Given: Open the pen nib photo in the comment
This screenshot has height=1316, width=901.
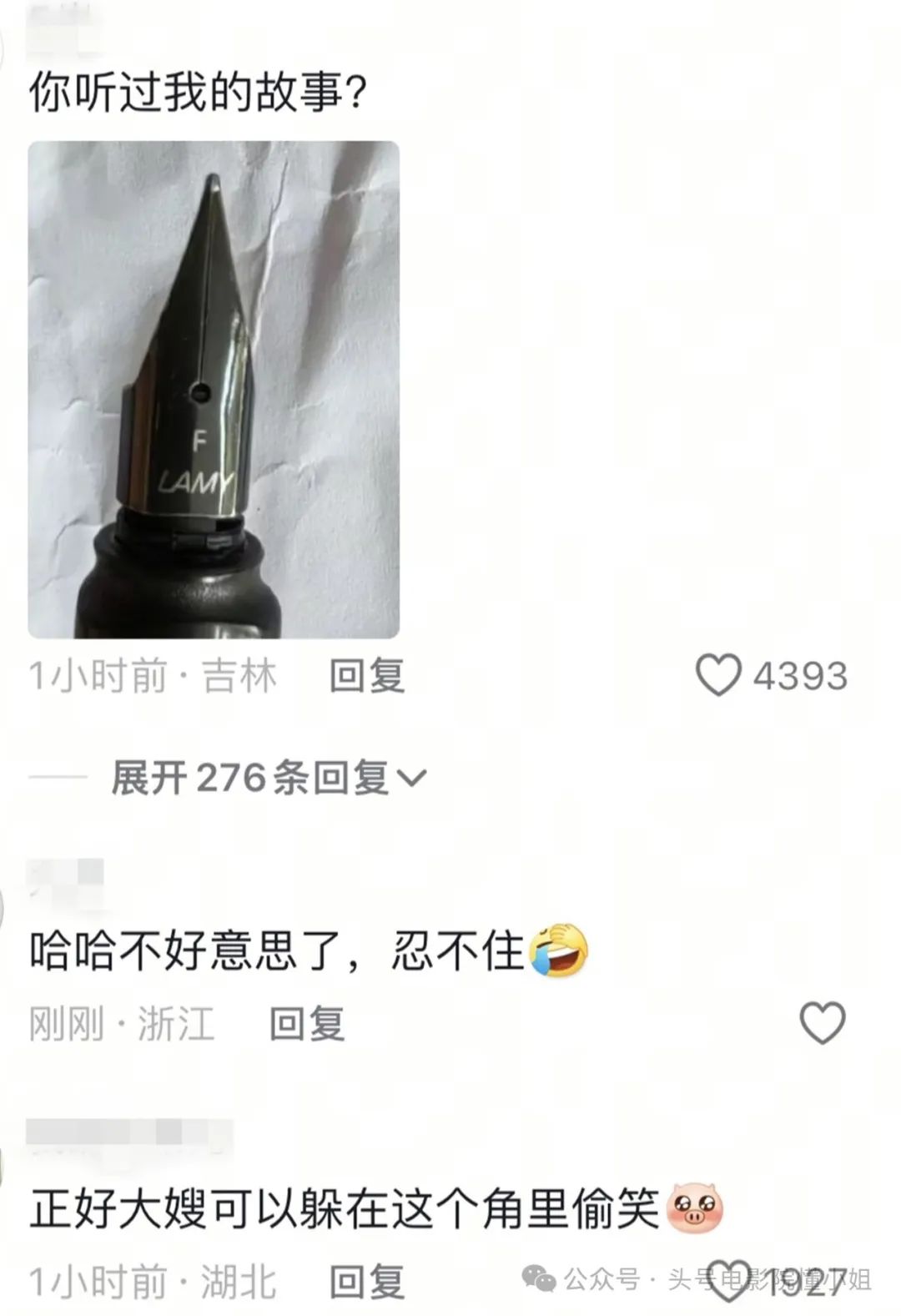Looking at the screenshot, I should click(x=214, y=390).
